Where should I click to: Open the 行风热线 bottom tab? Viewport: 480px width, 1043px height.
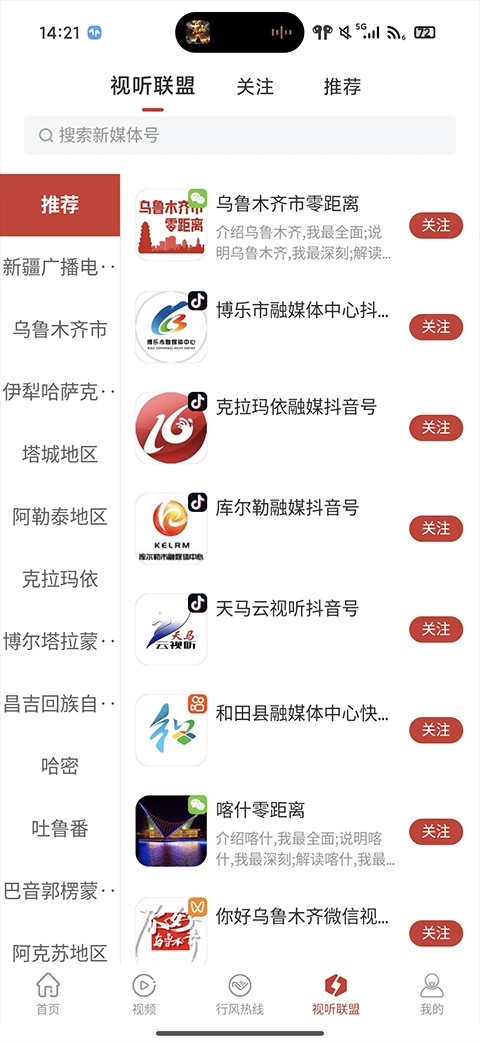(240, 993)
